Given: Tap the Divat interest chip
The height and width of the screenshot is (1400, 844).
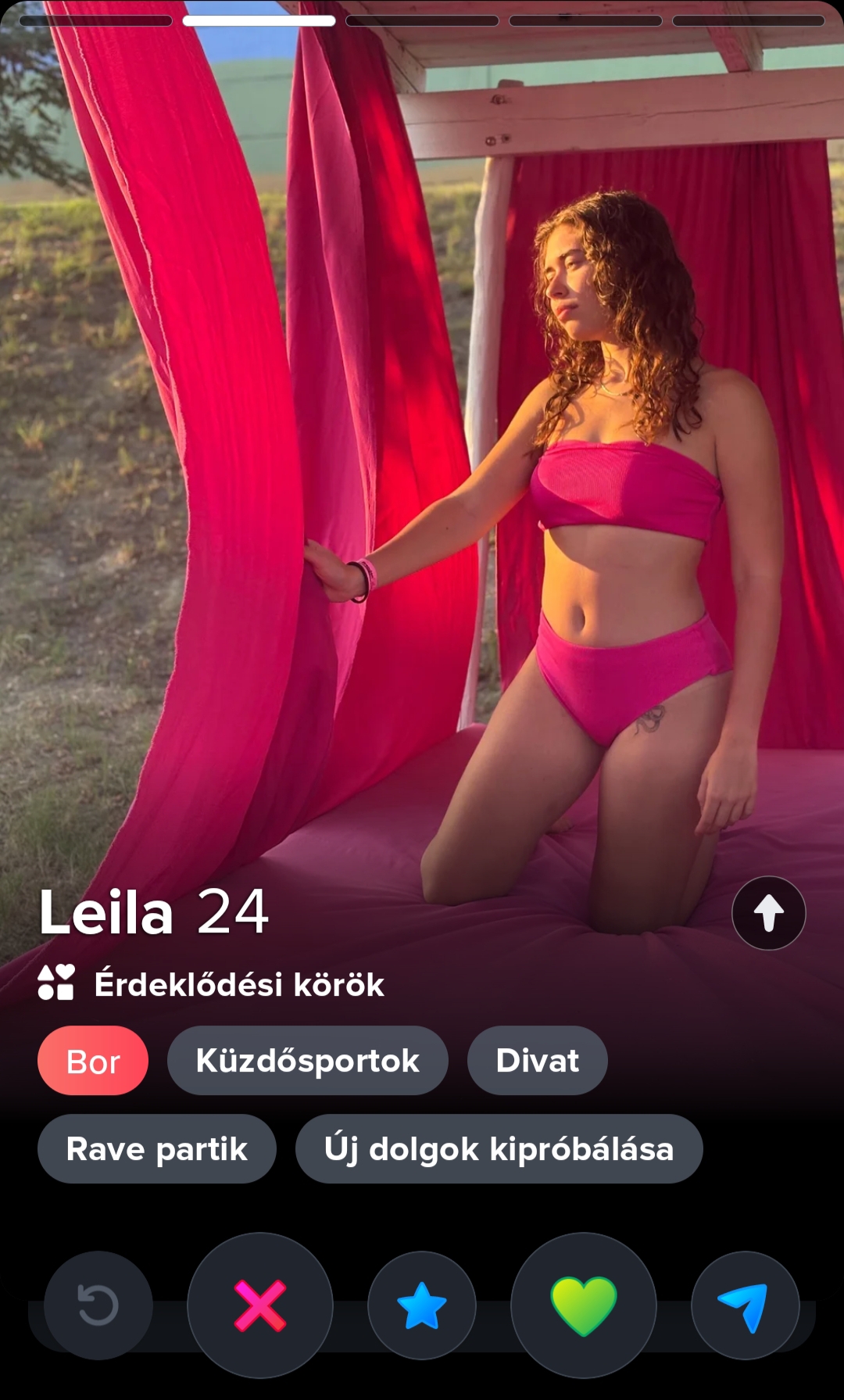Looking at the screenshot, I should [x=537, y=1061].
